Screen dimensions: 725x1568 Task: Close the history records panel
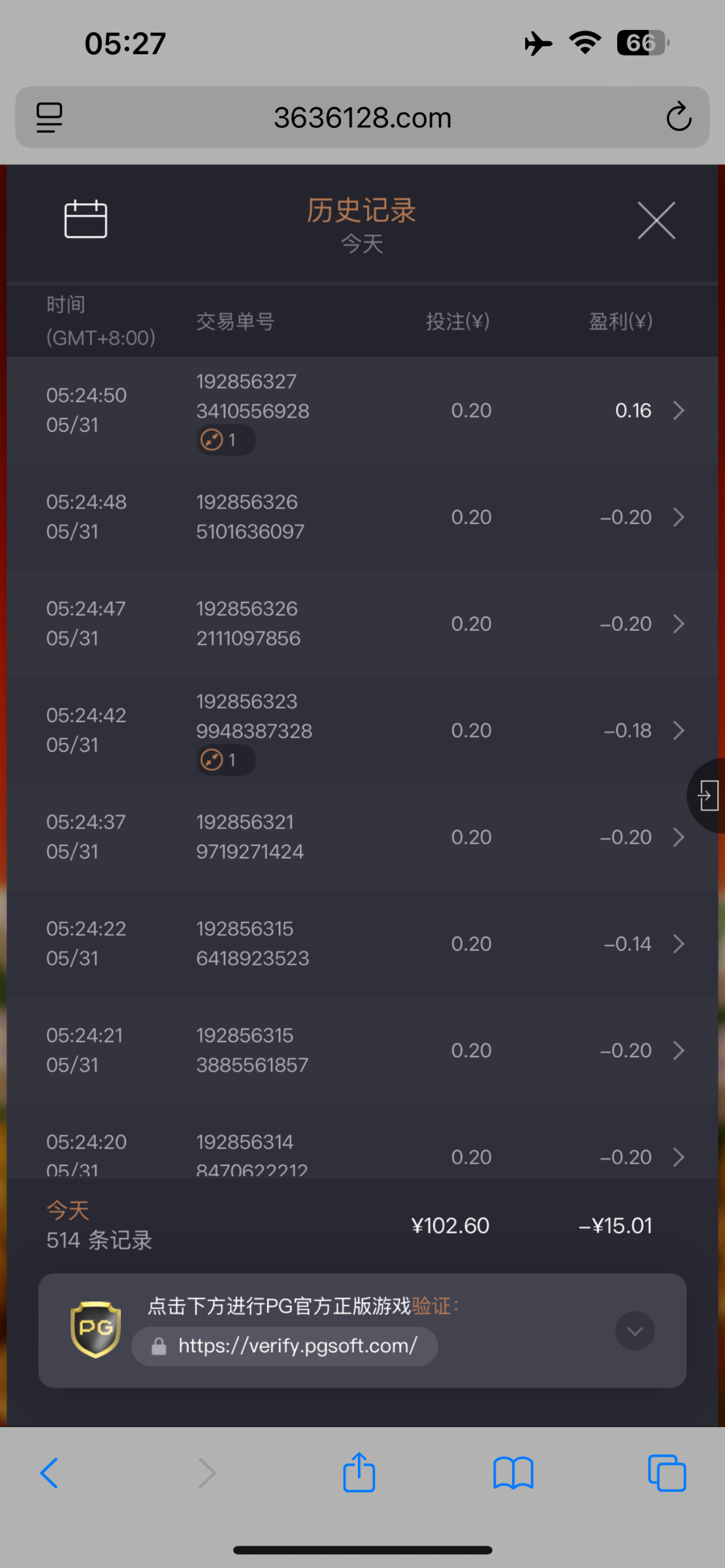point(656,221)
